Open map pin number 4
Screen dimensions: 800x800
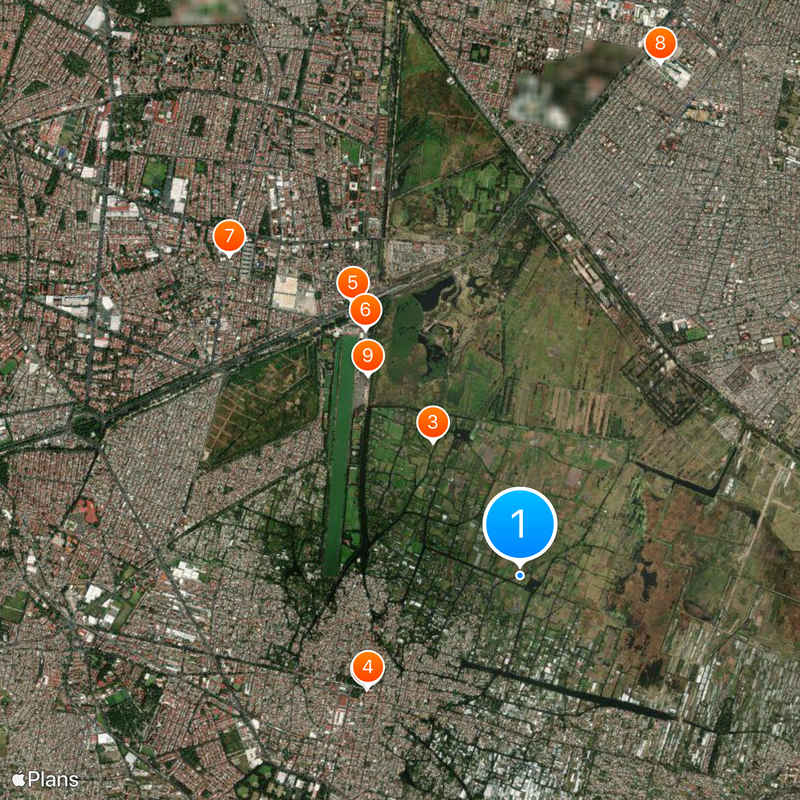tap(368, 667)
